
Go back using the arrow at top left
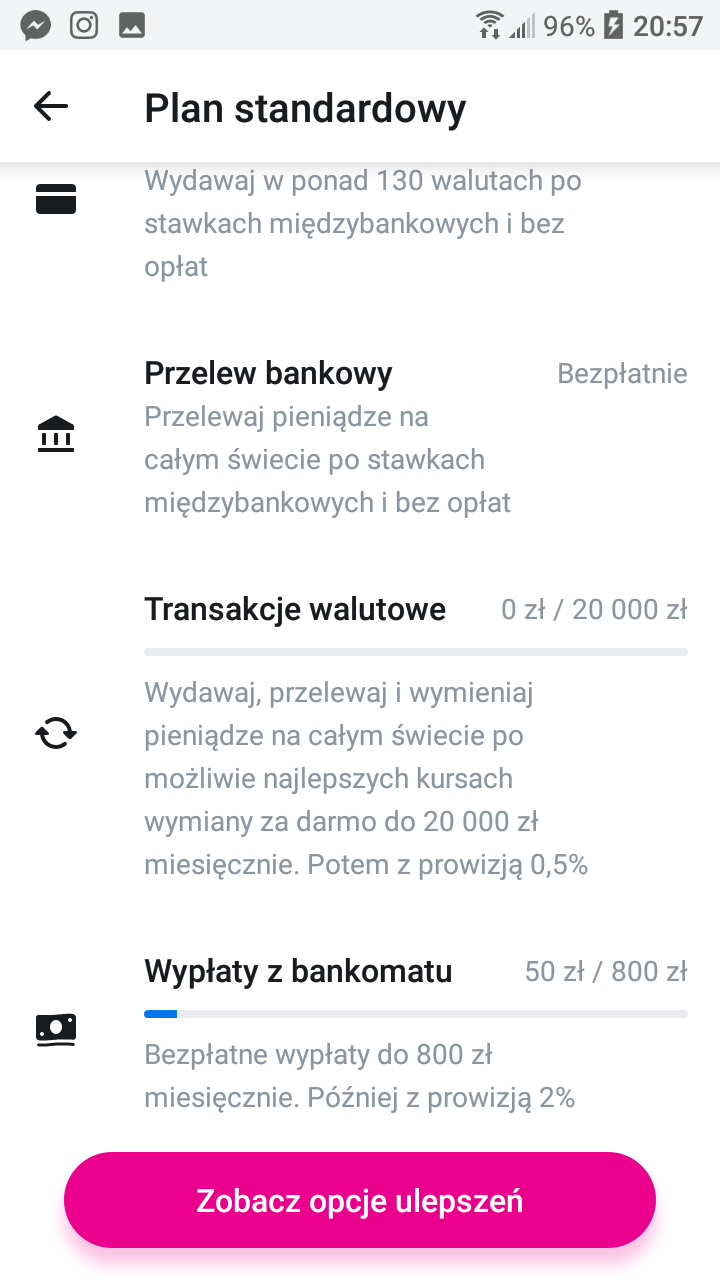coord(49,106)
